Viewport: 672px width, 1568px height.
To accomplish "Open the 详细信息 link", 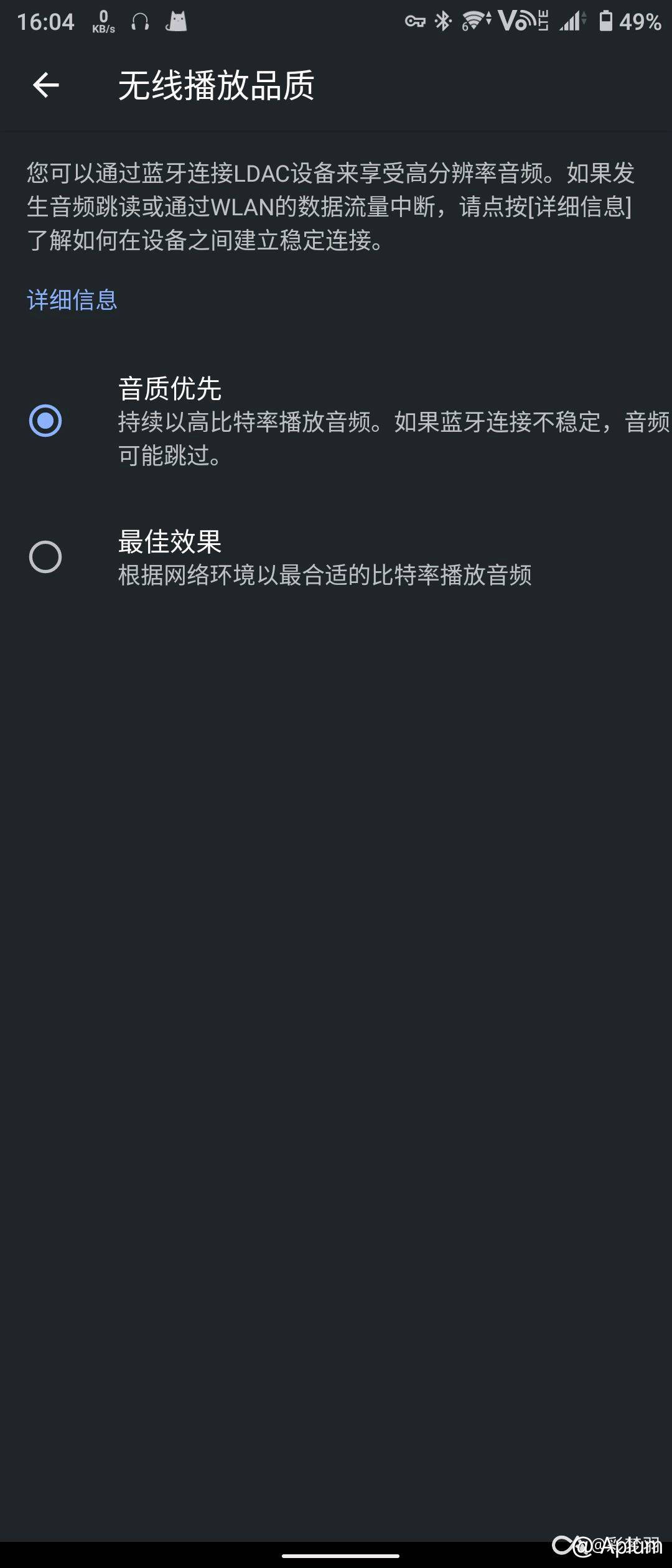I will coord(72,300).
